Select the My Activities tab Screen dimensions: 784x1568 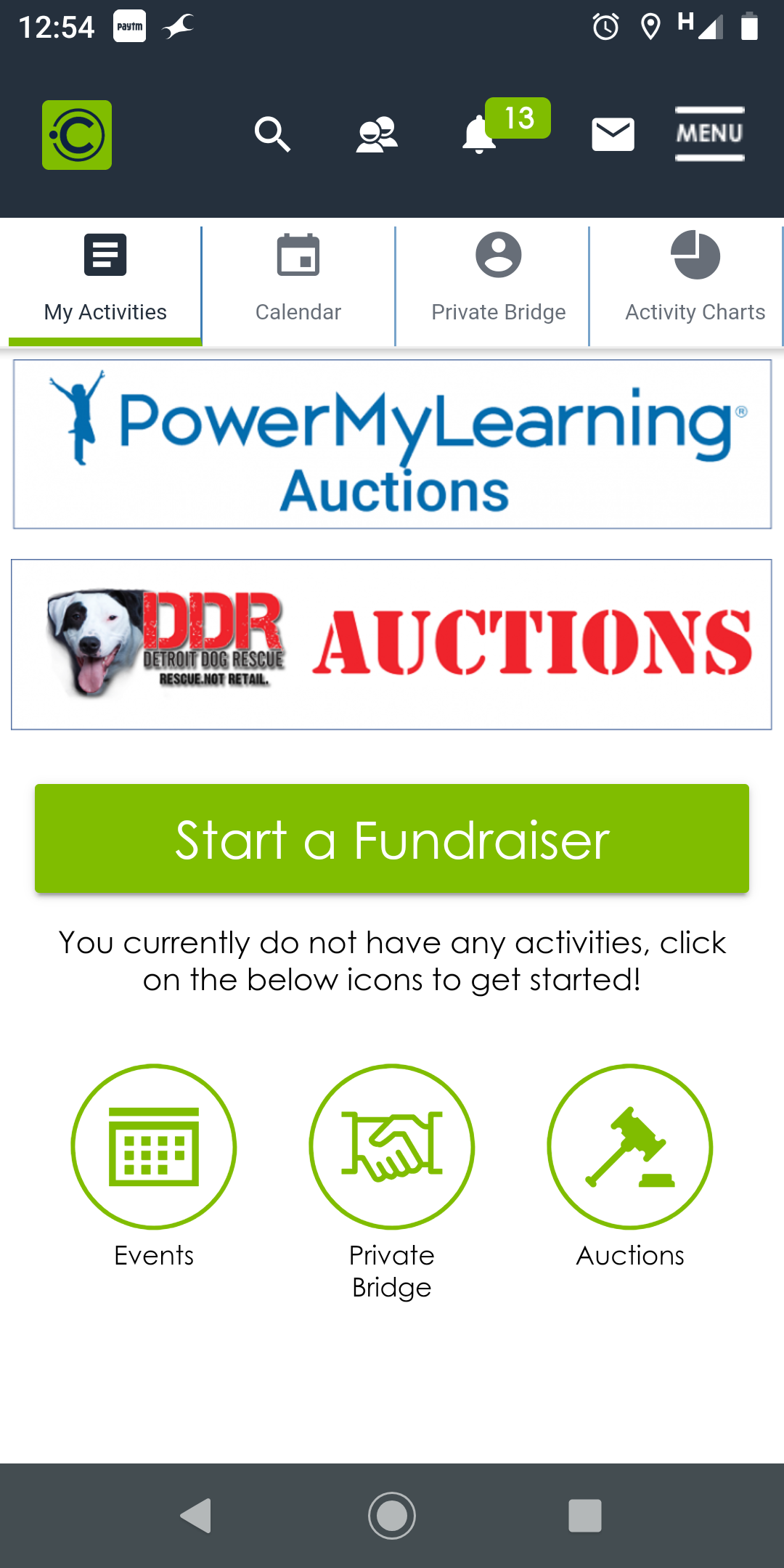105,283
